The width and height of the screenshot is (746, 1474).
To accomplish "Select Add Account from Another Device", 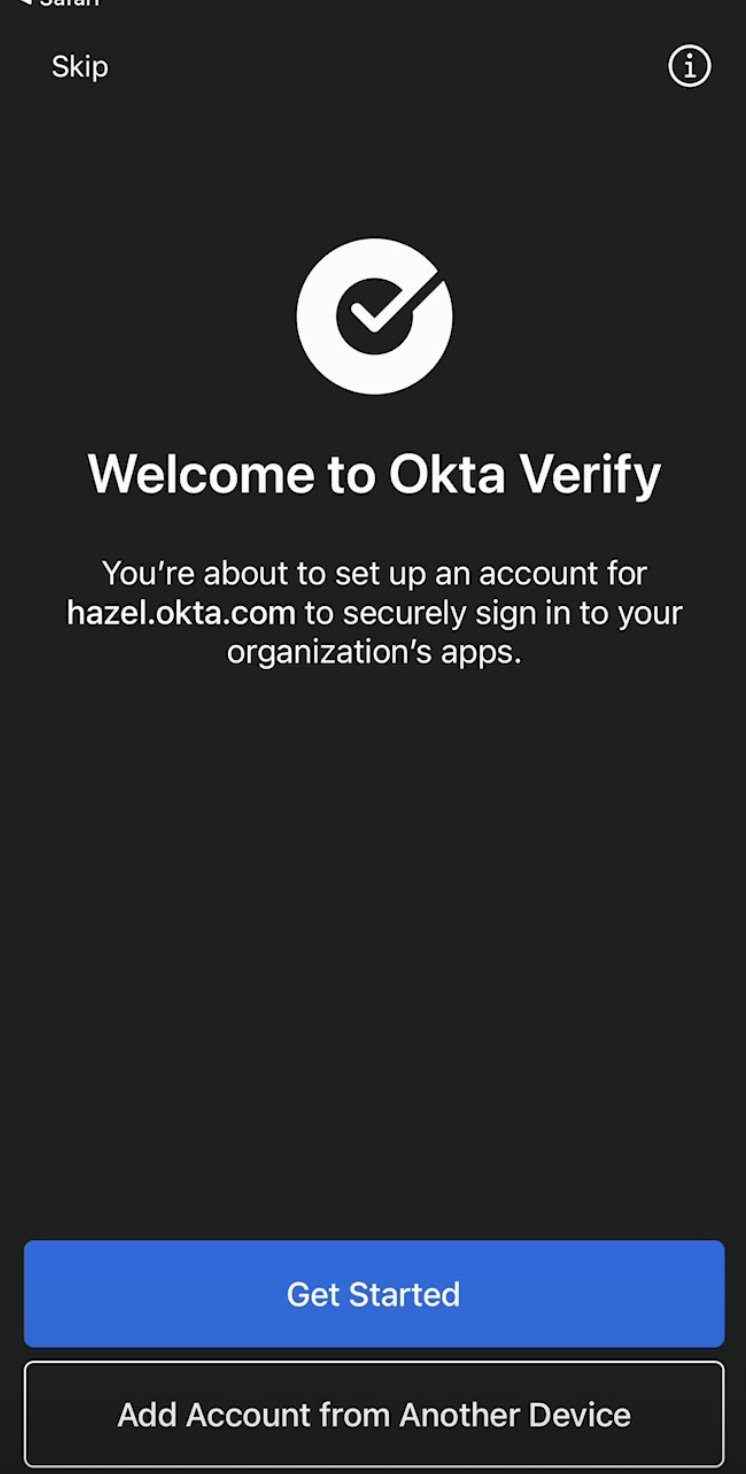I will tap(373, 1414).
